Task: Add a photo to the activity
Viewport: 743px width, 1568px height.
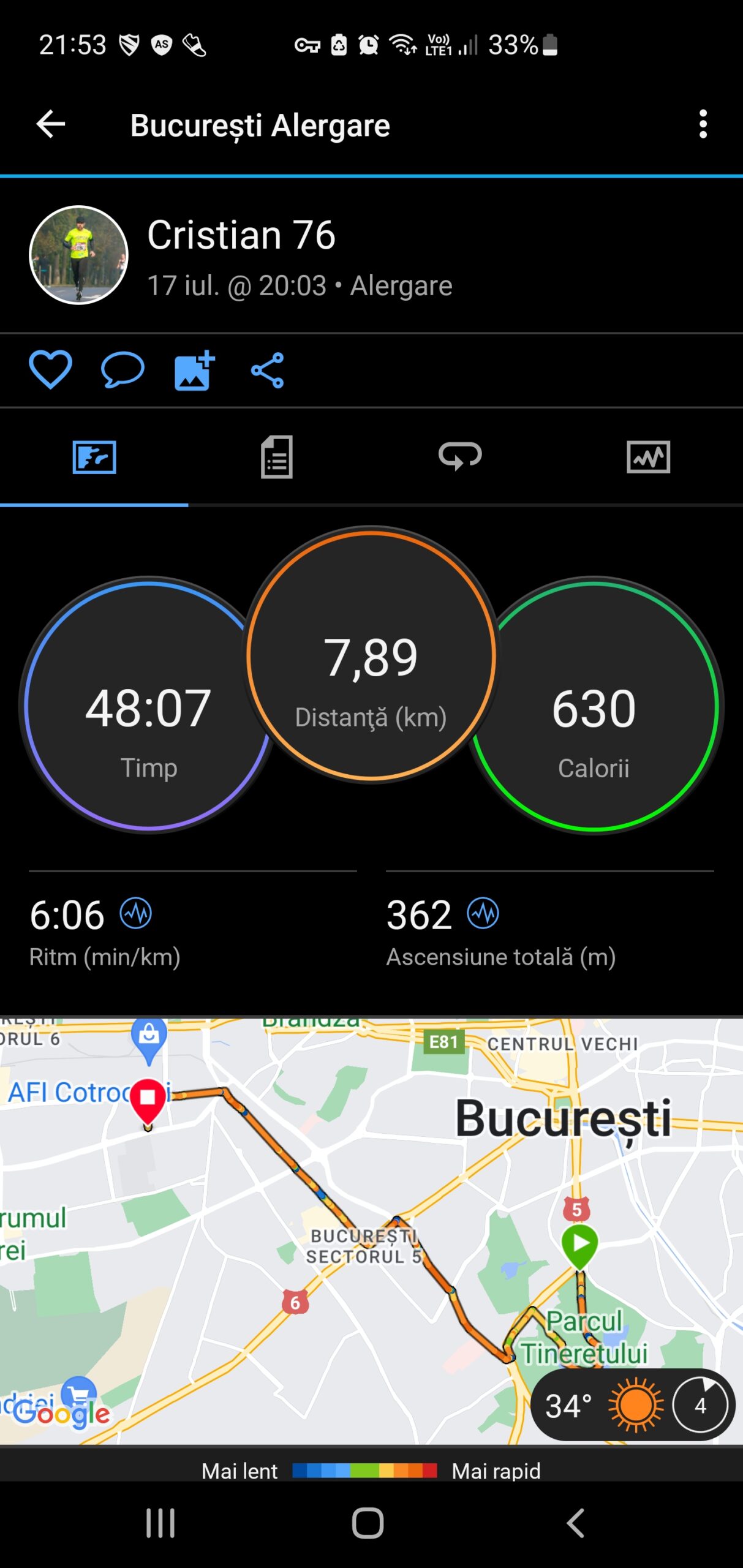Action: coord(194,370)
